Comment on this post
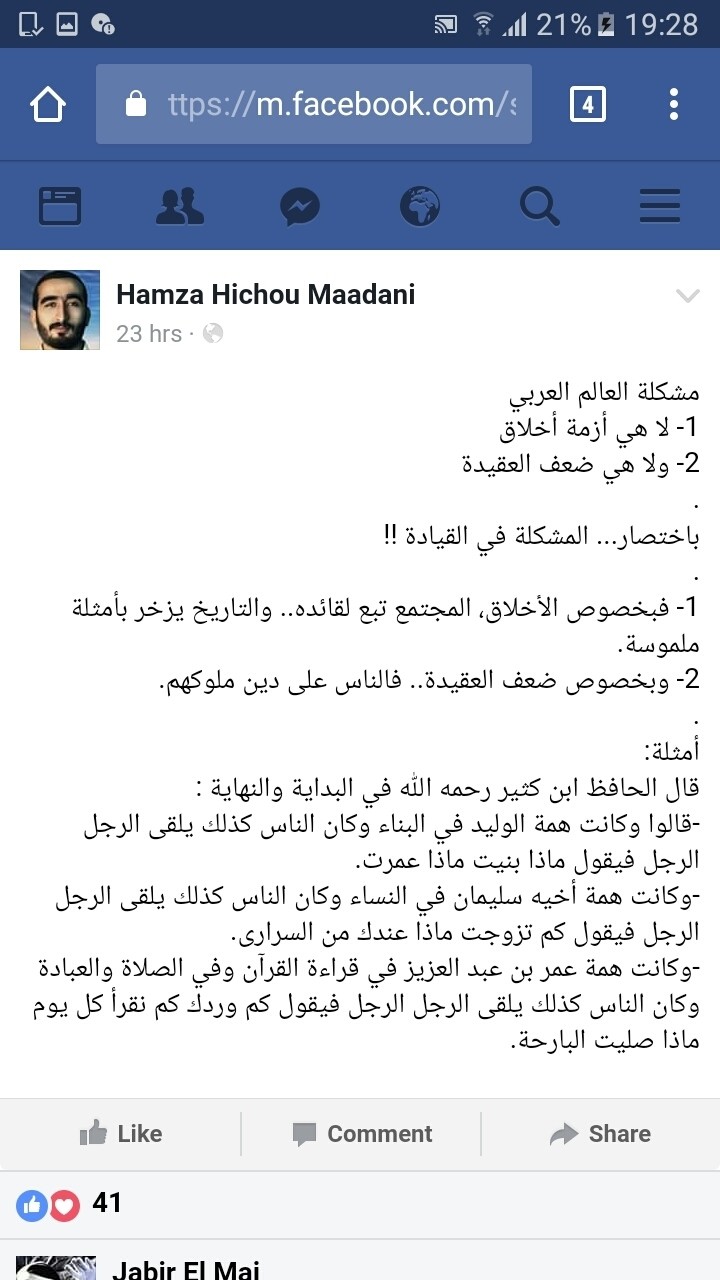 point(362,1133)
